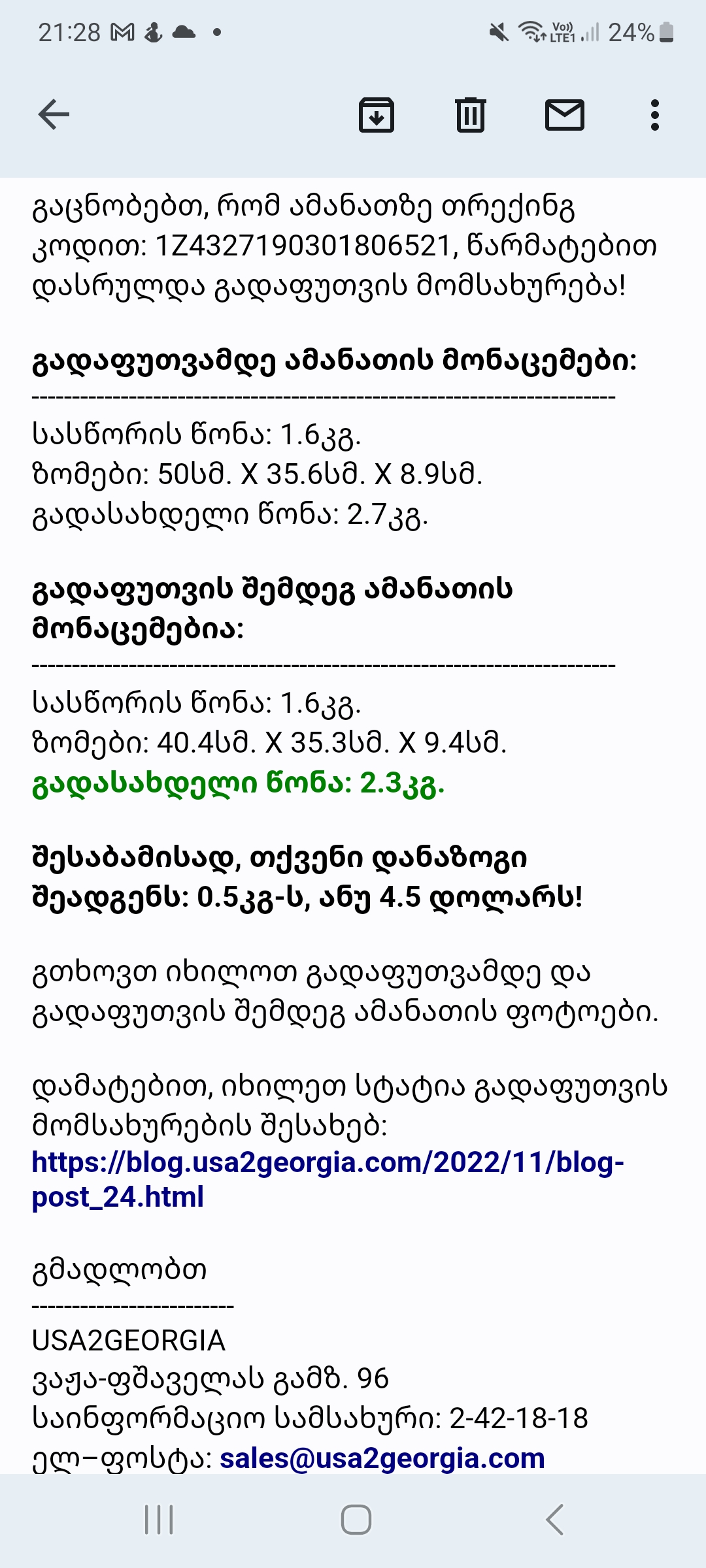Image resolution: width=706 pixels, height=1568 pixels.
Task: Go back to the inbox
Action: point(54,115)
